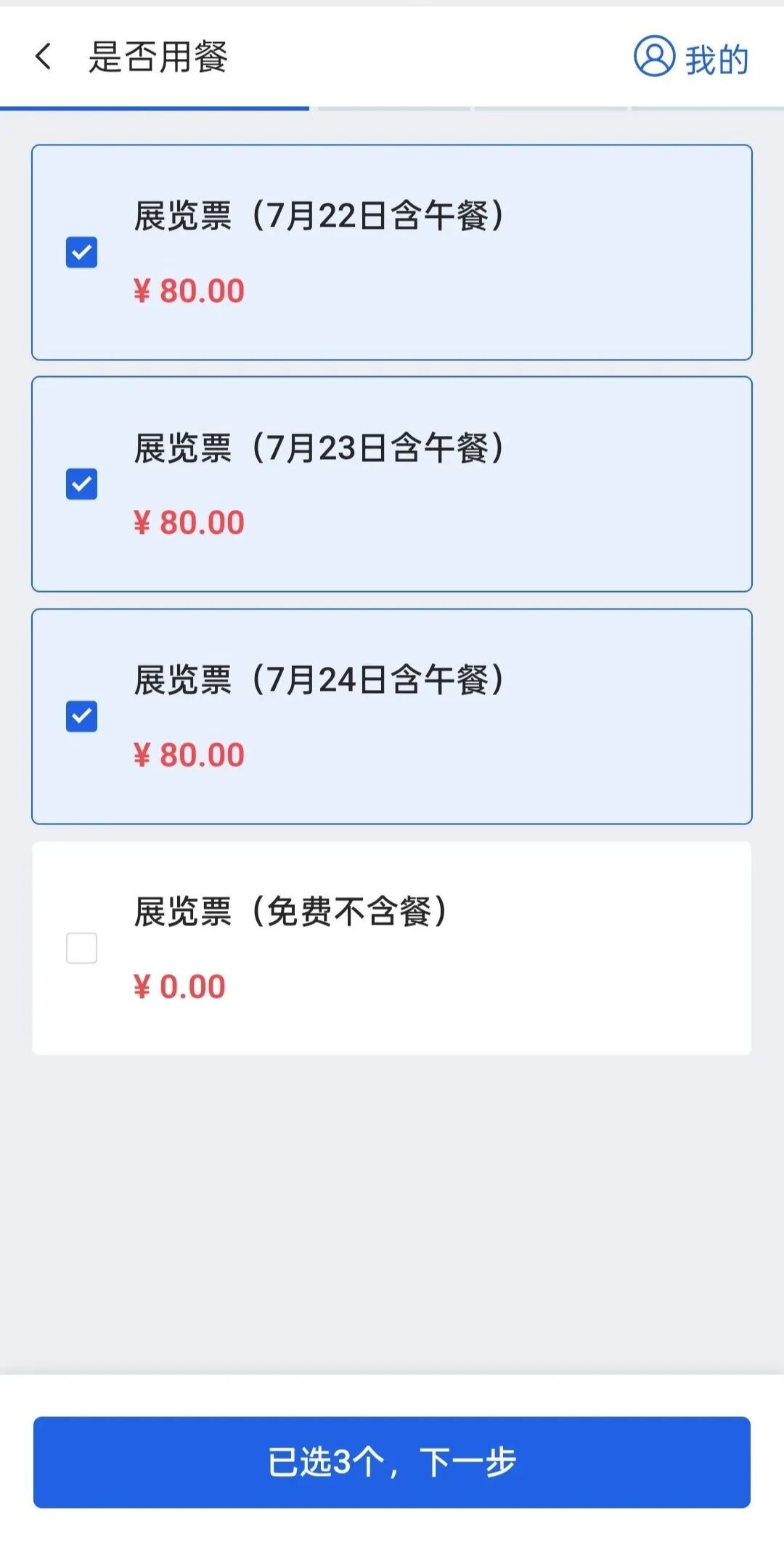Tap 已选3个，下一步 to continue
This screenshot has width=784, height=1550.
pos(392,1461)
